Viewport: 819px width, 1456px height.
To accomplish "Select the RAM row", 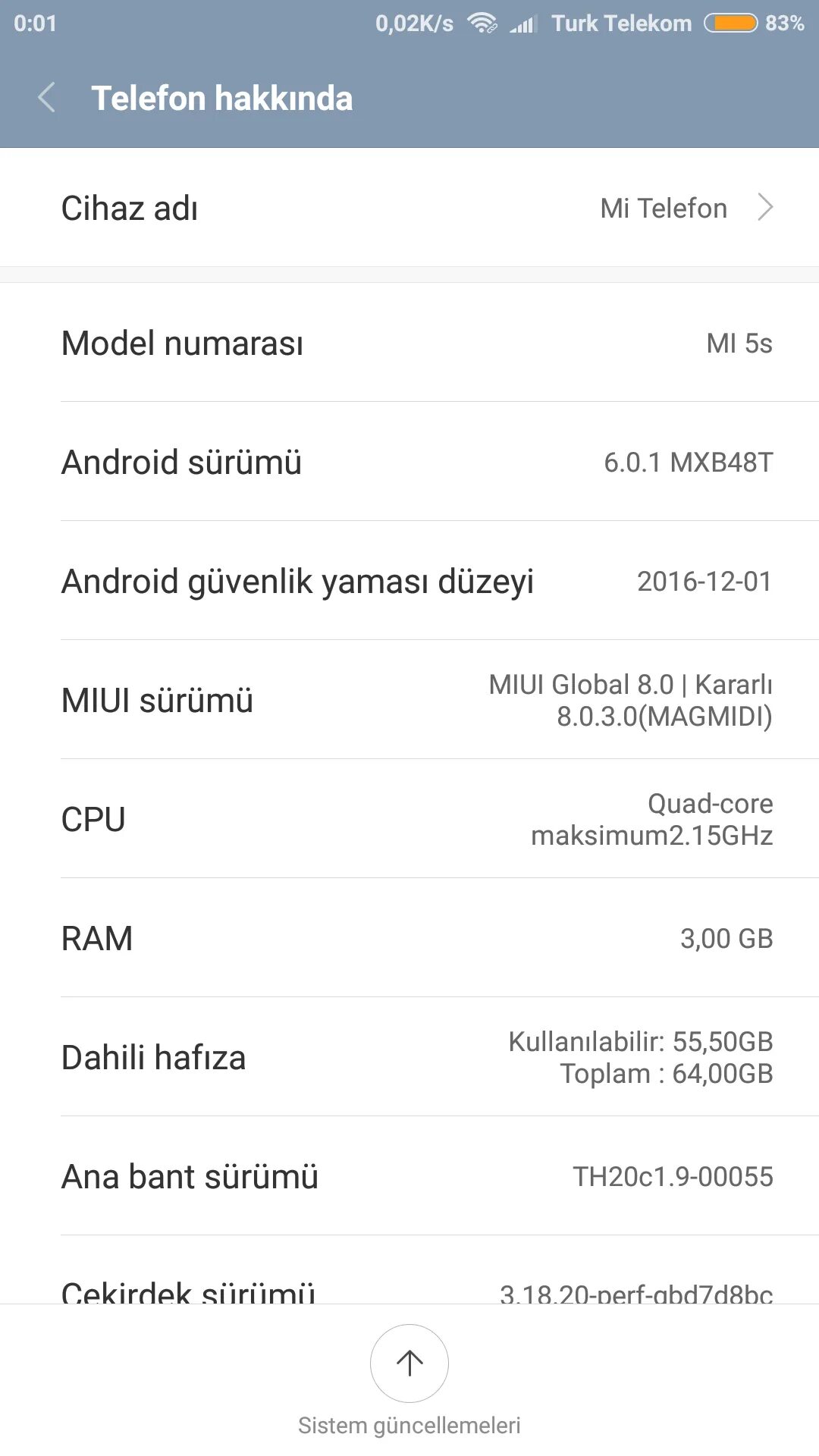I will pos(409,938).
